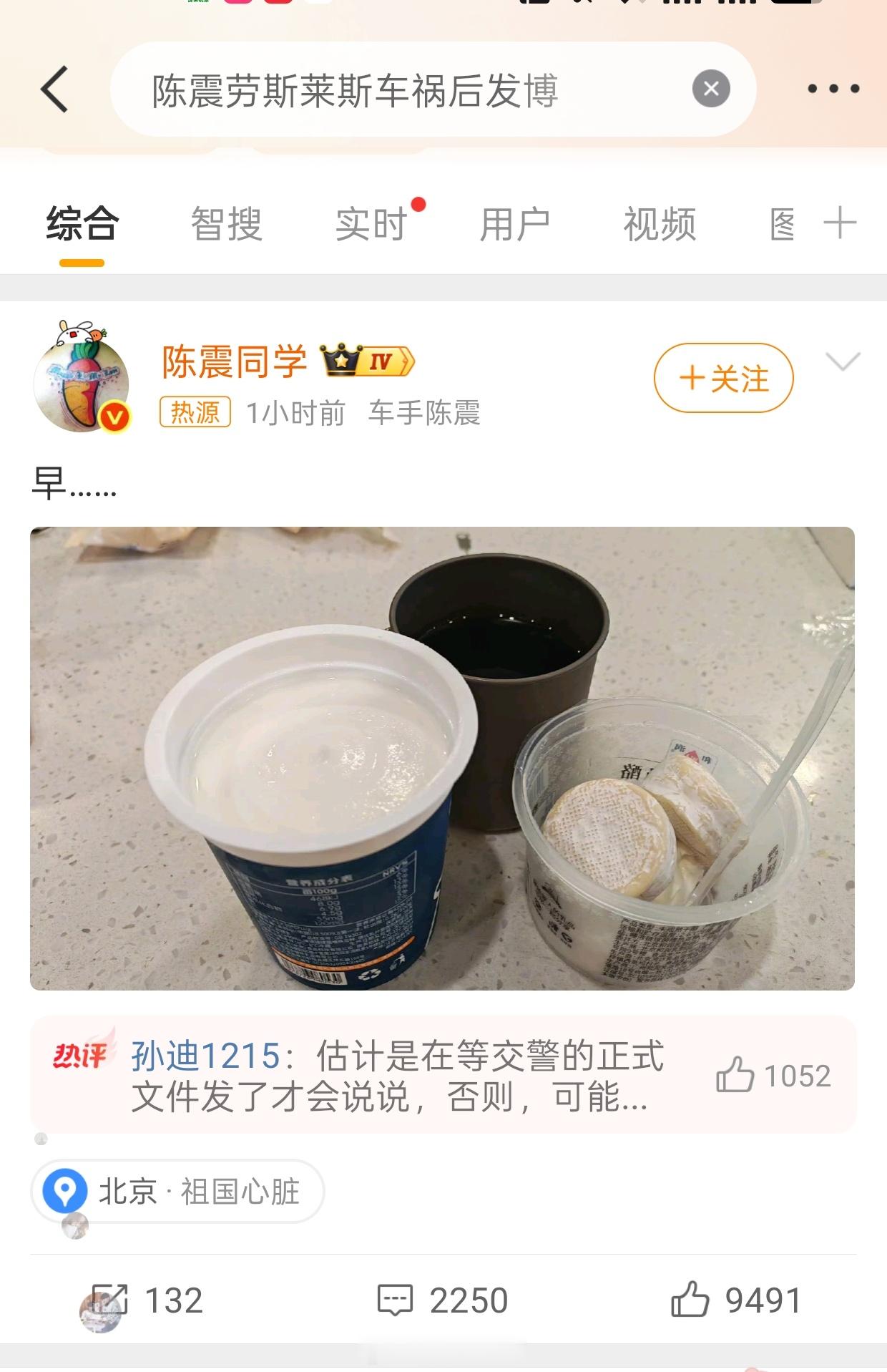This screenshot has width=887, height=1372.
Task: Go back from search results
Action: (x=54, y=89)
